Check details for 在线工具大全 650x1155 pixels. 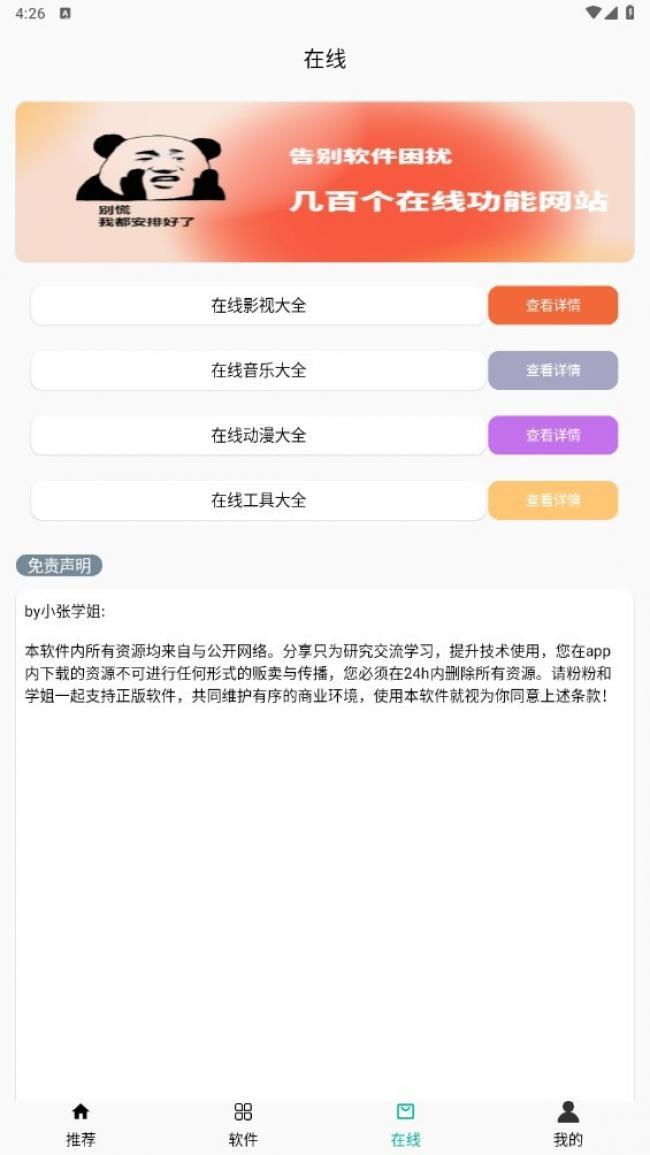(x=553, y=500)
